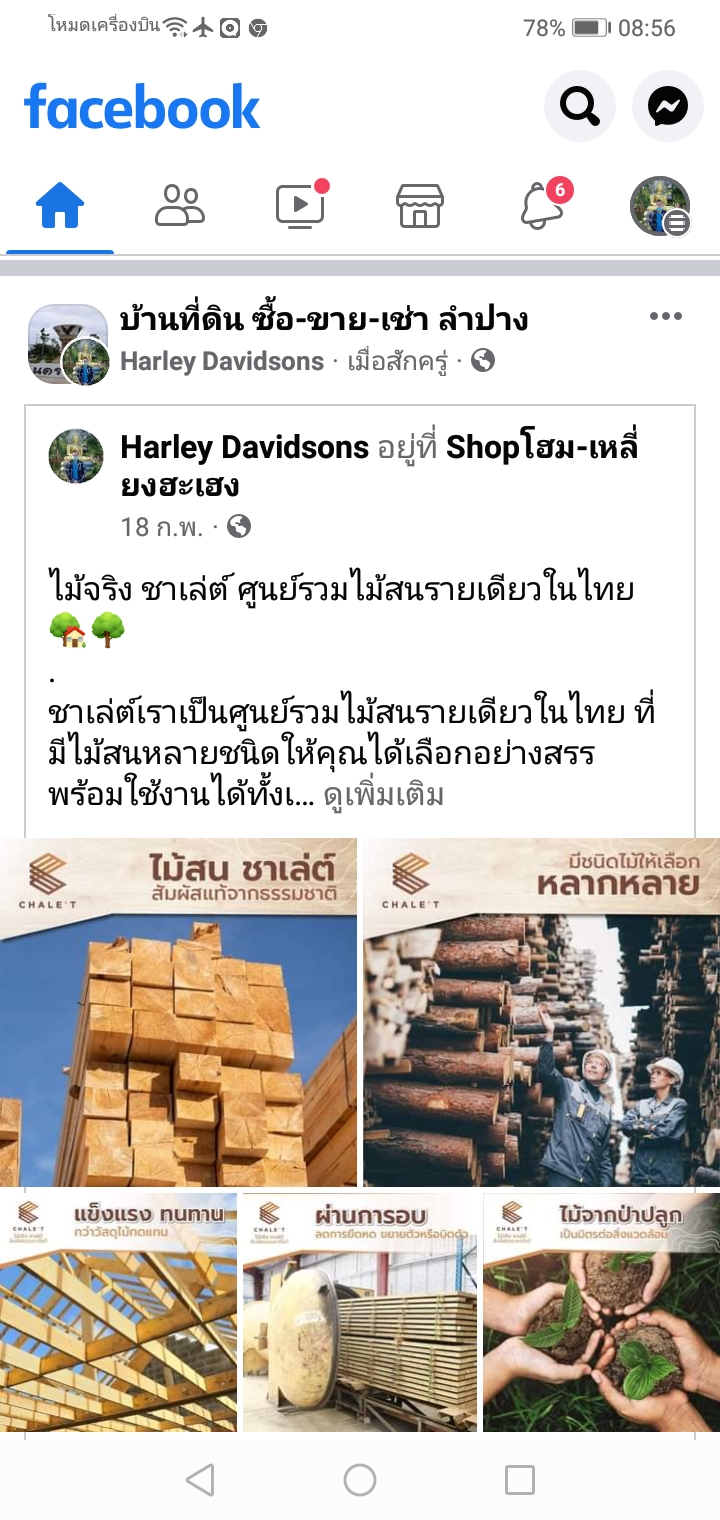Open Facebook search

pos(579,105)
